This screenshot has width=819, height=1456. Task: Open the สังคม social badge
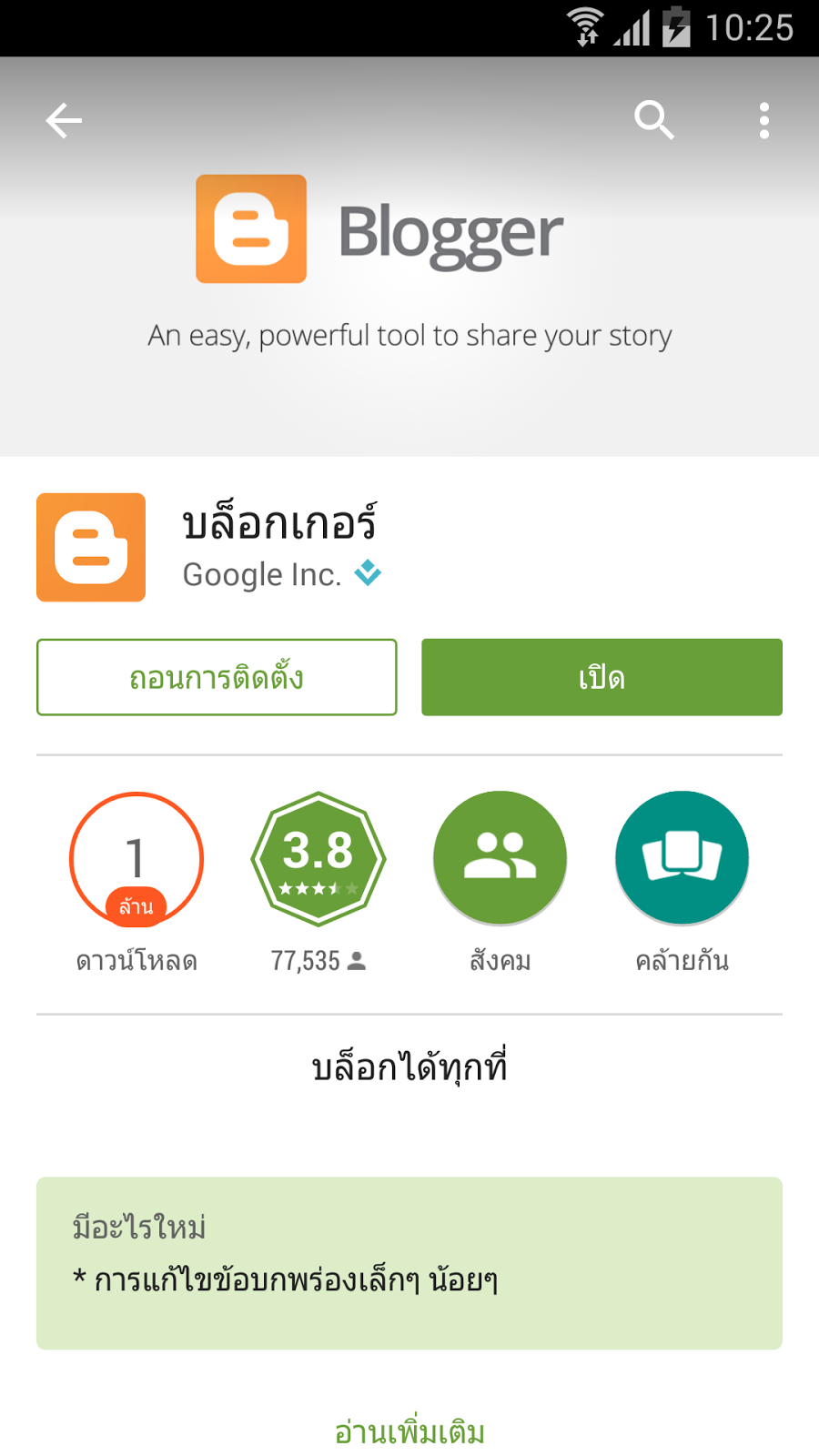pos(500,859)
